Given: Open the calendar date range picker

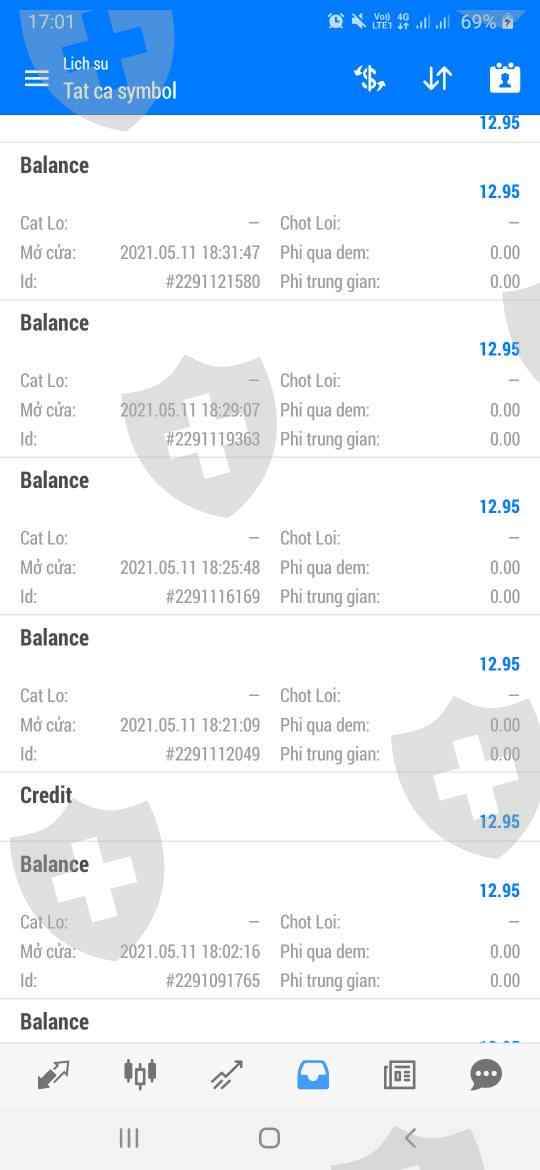Looking at the screenshot, I should (505, 78).
